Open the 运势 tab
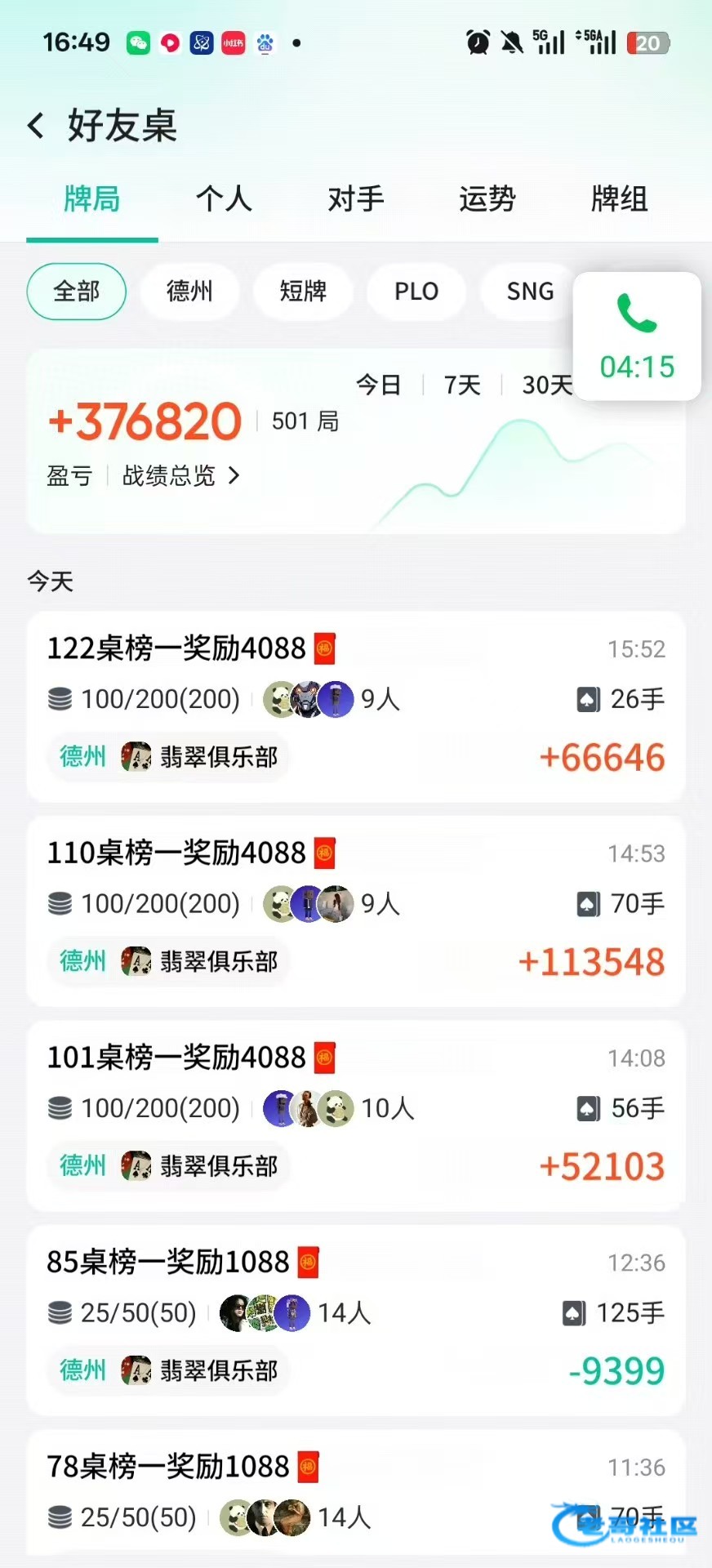The height and width of the screenshot is (1568, 712). click(x=487, y=199)
